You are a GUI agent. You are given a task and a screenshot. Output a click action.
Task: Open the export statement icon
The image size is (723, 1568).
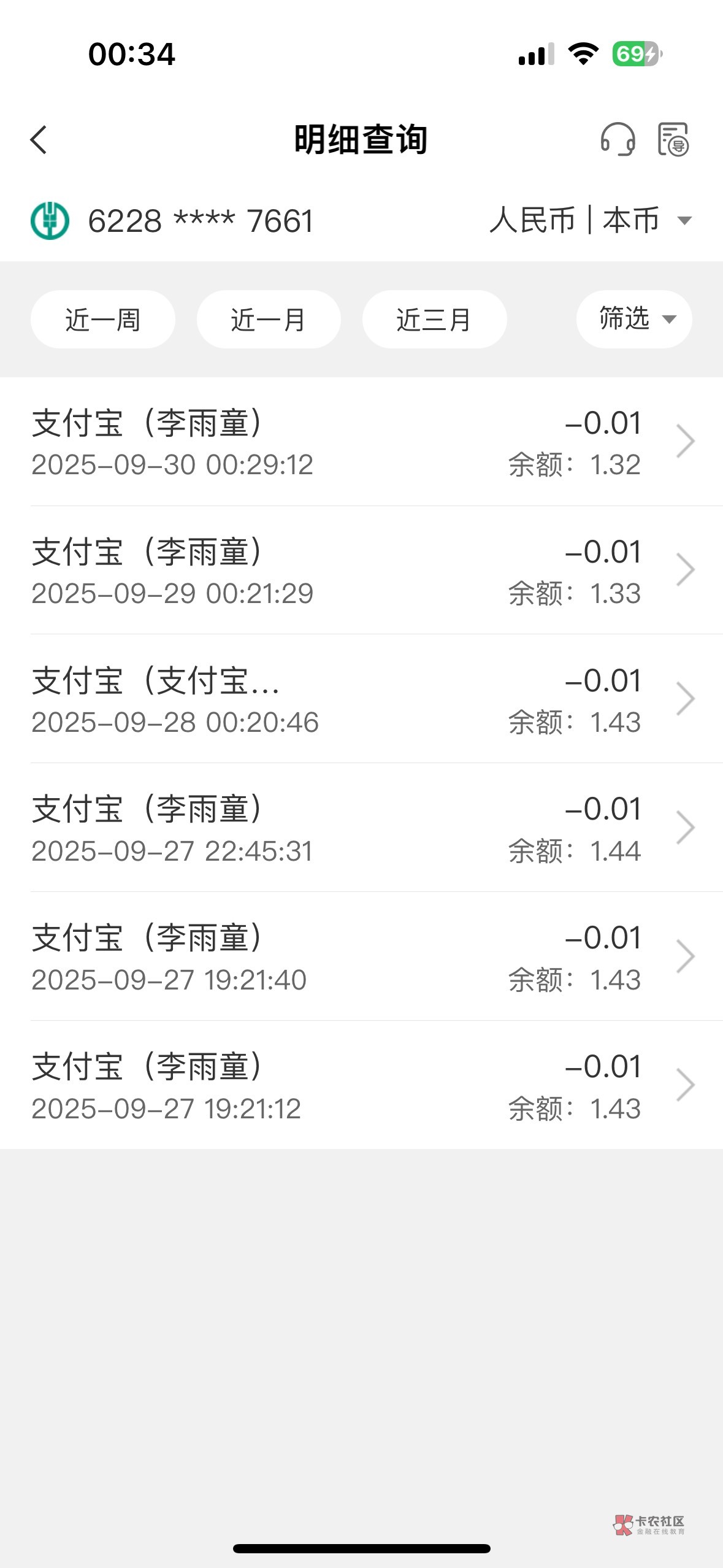tap(673, 139)
